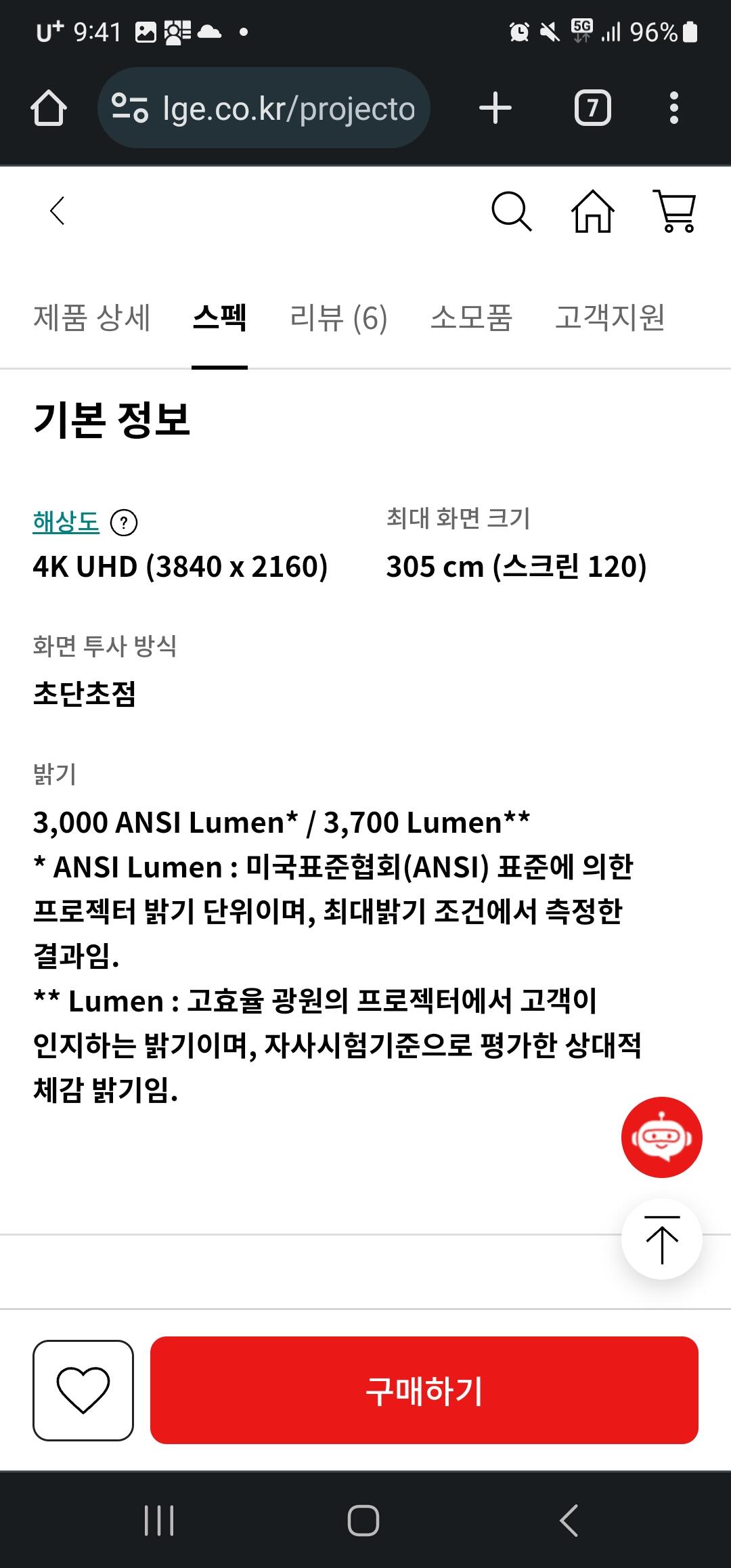This screenshot has width=731, height=1568.
Task: Open a new browser tab
Action: pyautogui.click(x=495, y=108)
